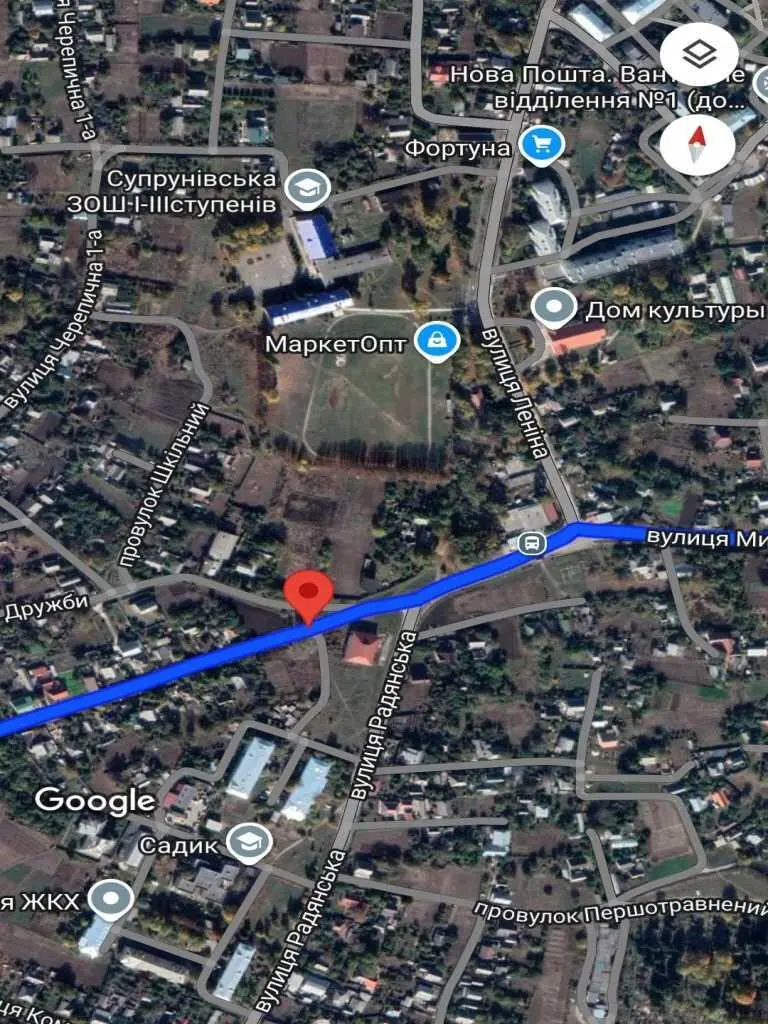Screen dimensions: 768x1024
Task: Open the ЖКХ place pin
Action: click(x=110, y=897)
